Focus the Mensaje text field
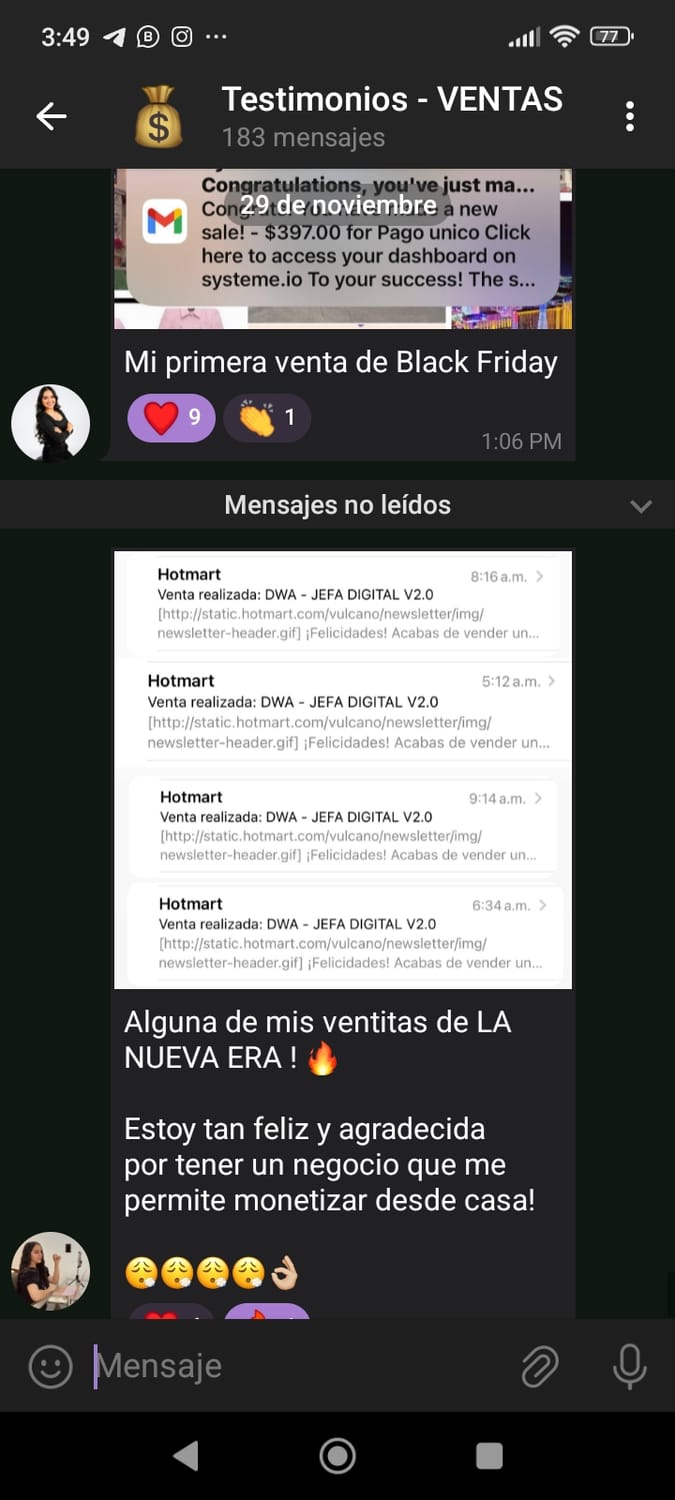 300,1366
